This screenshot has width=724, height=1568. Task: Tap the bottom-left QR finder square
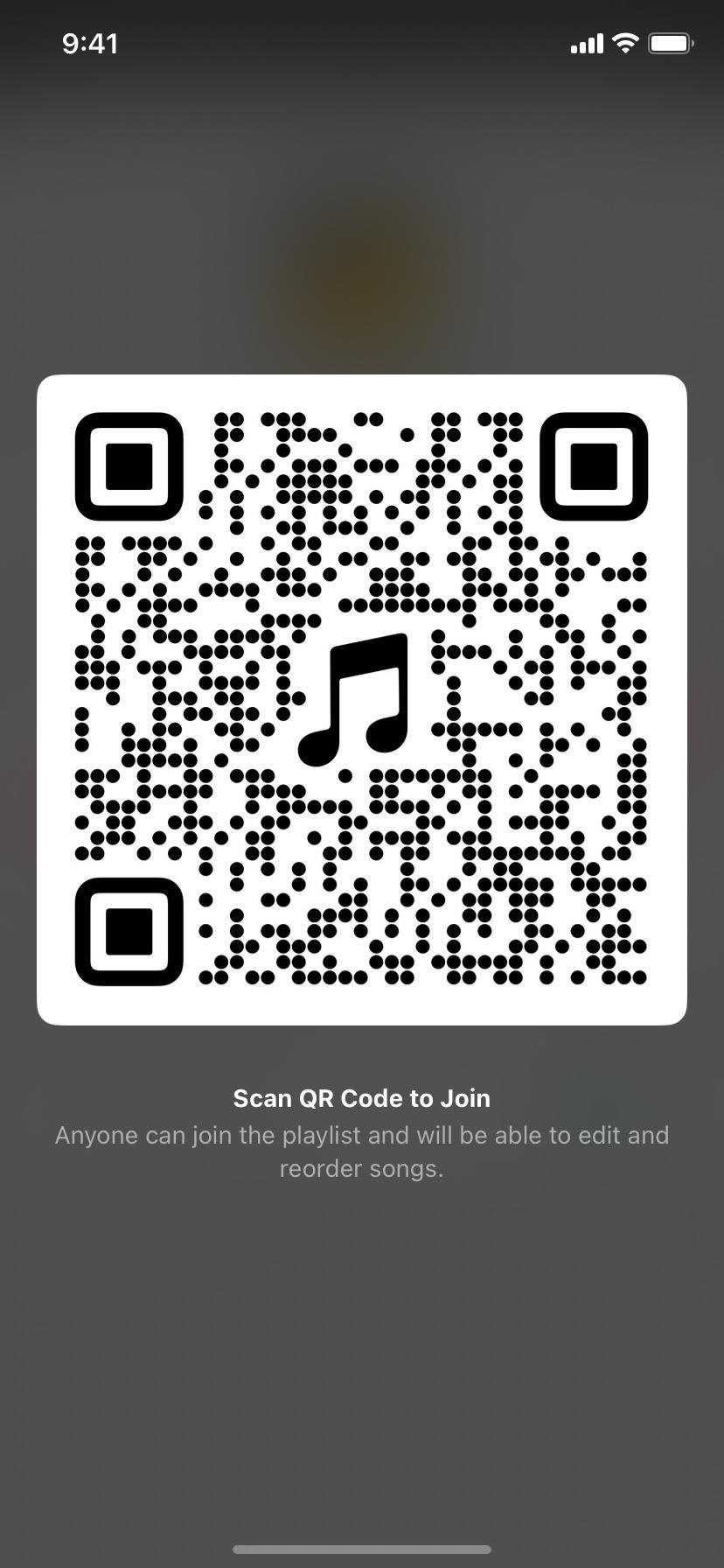[128, 930]
